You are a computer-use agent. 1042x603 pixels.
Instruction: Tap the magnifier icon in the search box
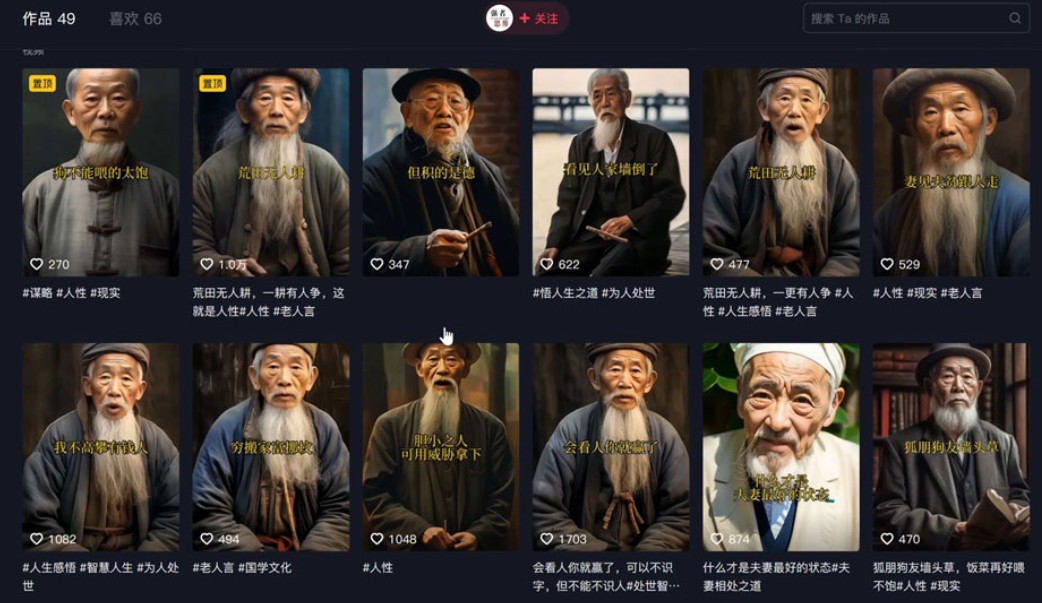[1015, 18]
